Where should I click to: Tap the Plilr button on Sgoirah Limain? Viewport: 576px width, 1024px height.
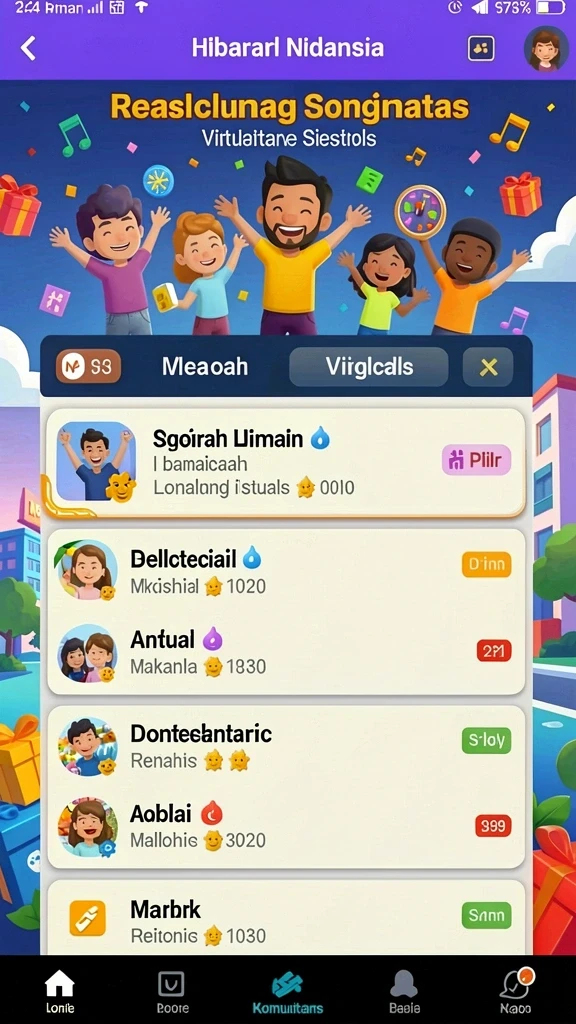[477, 460]
